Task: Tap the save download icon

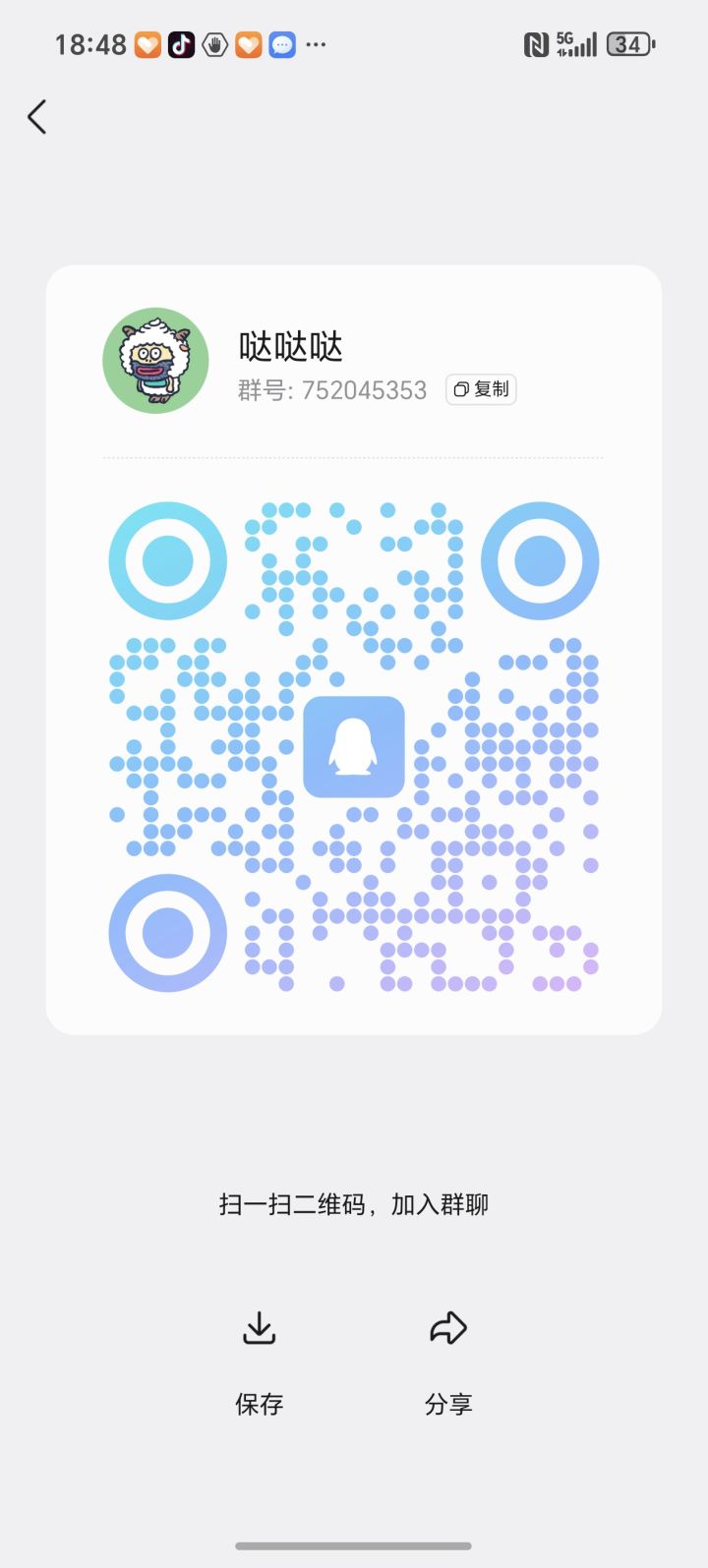Action: coord(259,1328)
